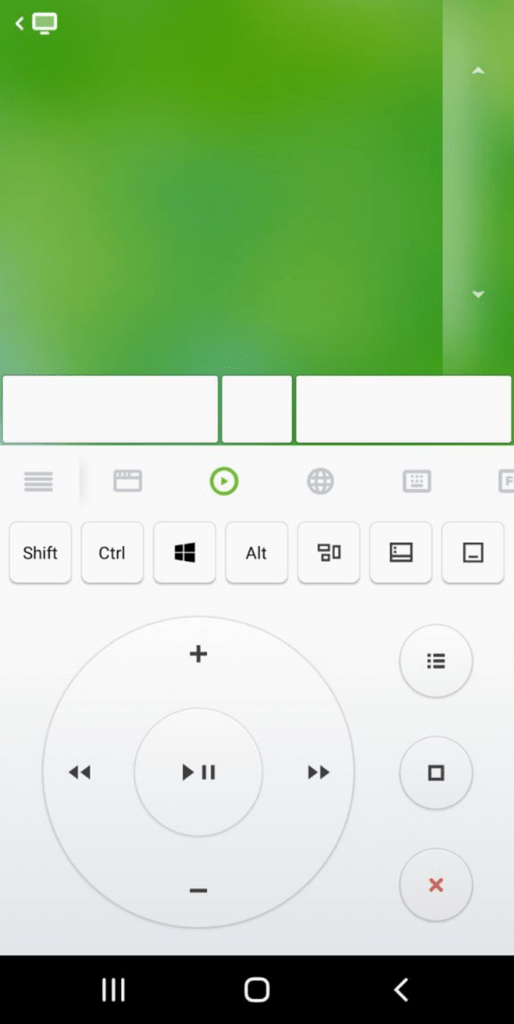The width and height of the screenshot is (514, 1024).
Task: Go back to the computer list
Action: tap(36, 24)
